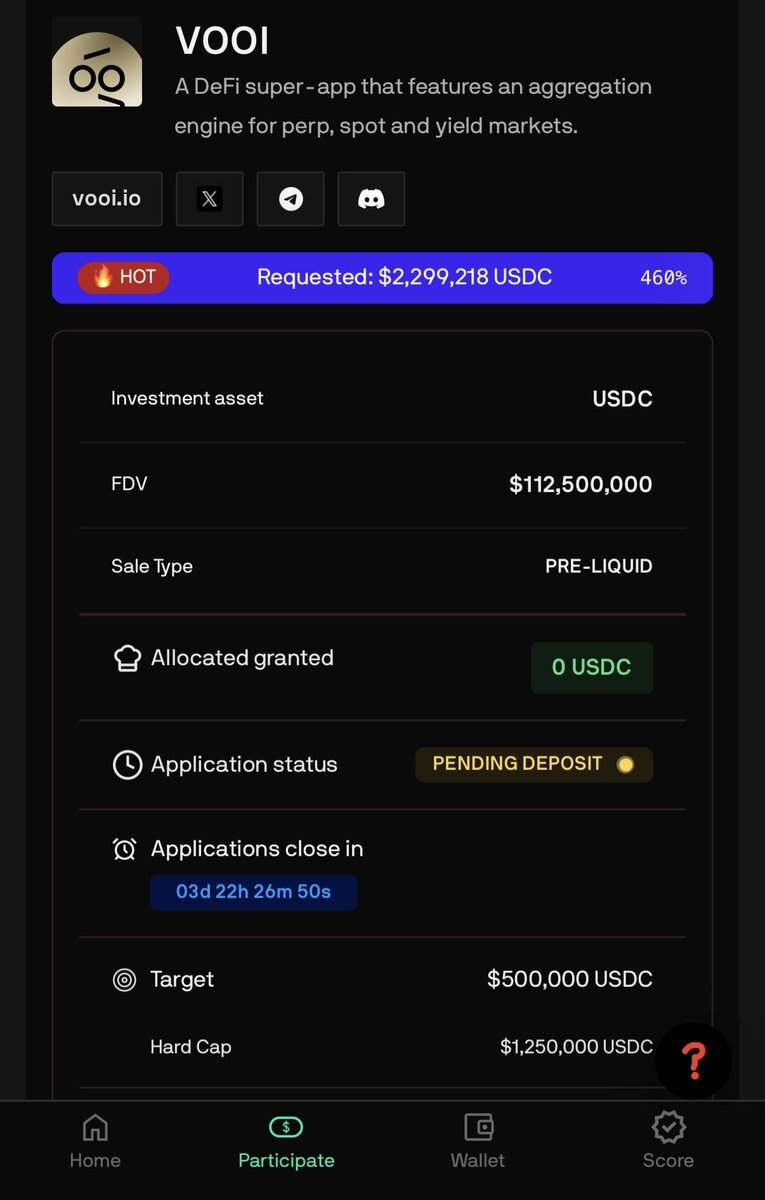Image resolution: width=765 pixels, height=1200 pixels.
Task: Go to the Home tab
Action: [95, 1141]
